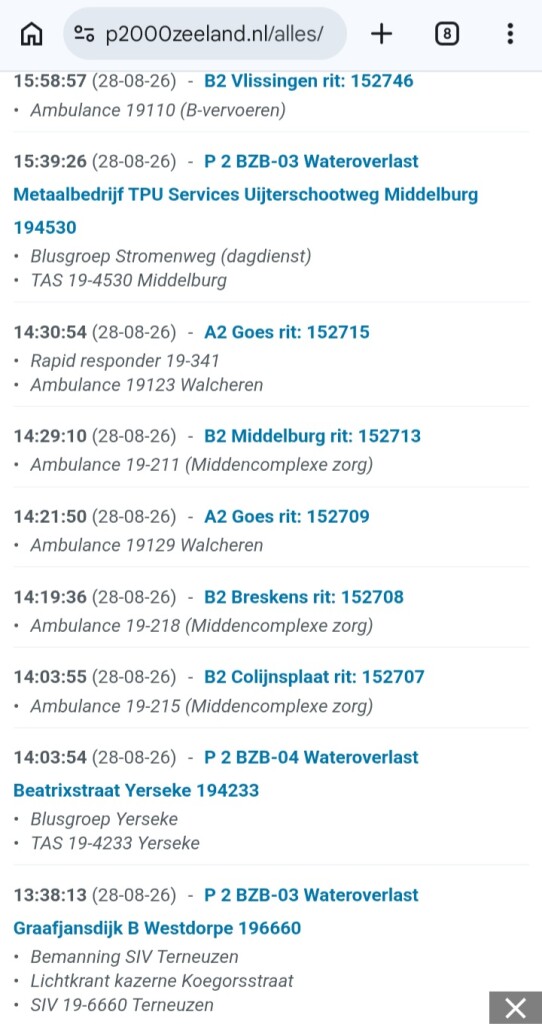
Task: Open the B2 Colijnsplaat rit 152707 report
Action: coord(314,677)
